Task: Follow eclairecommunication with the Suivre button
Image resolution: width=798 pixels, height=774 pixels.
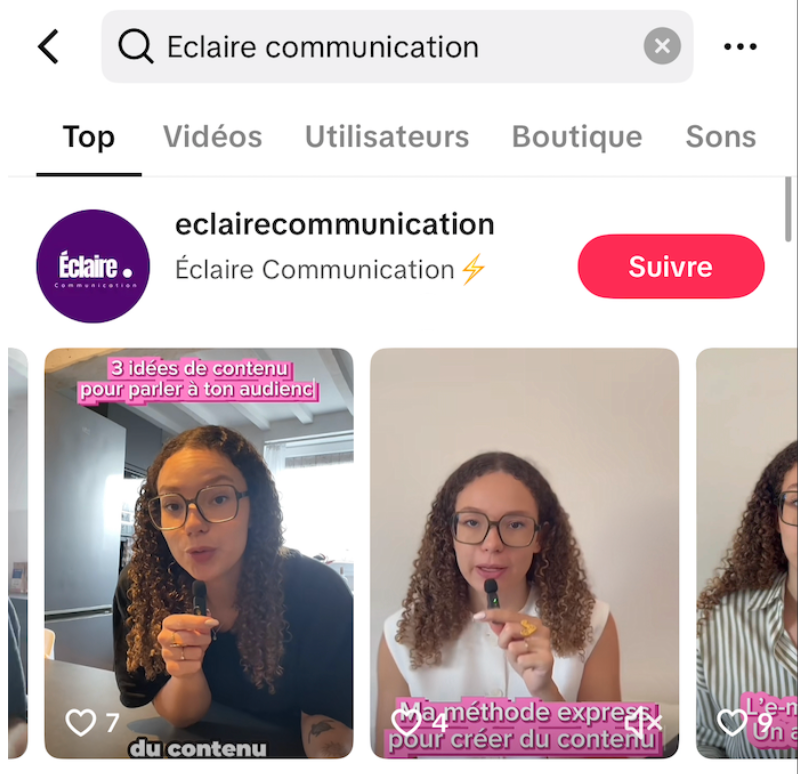Action: 670,267
